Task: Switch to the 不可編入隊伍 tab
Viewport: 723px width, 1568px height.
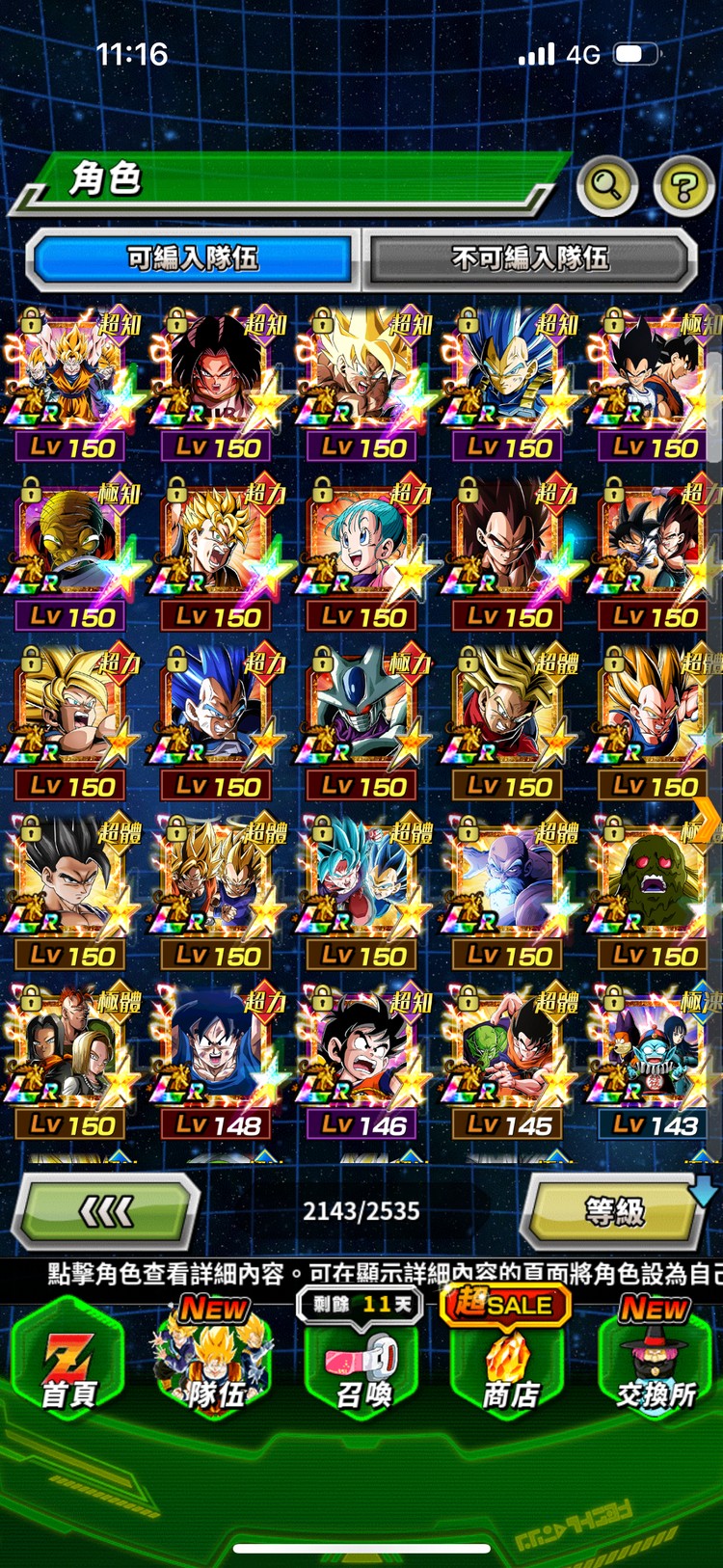Action: tap(529, 258)
